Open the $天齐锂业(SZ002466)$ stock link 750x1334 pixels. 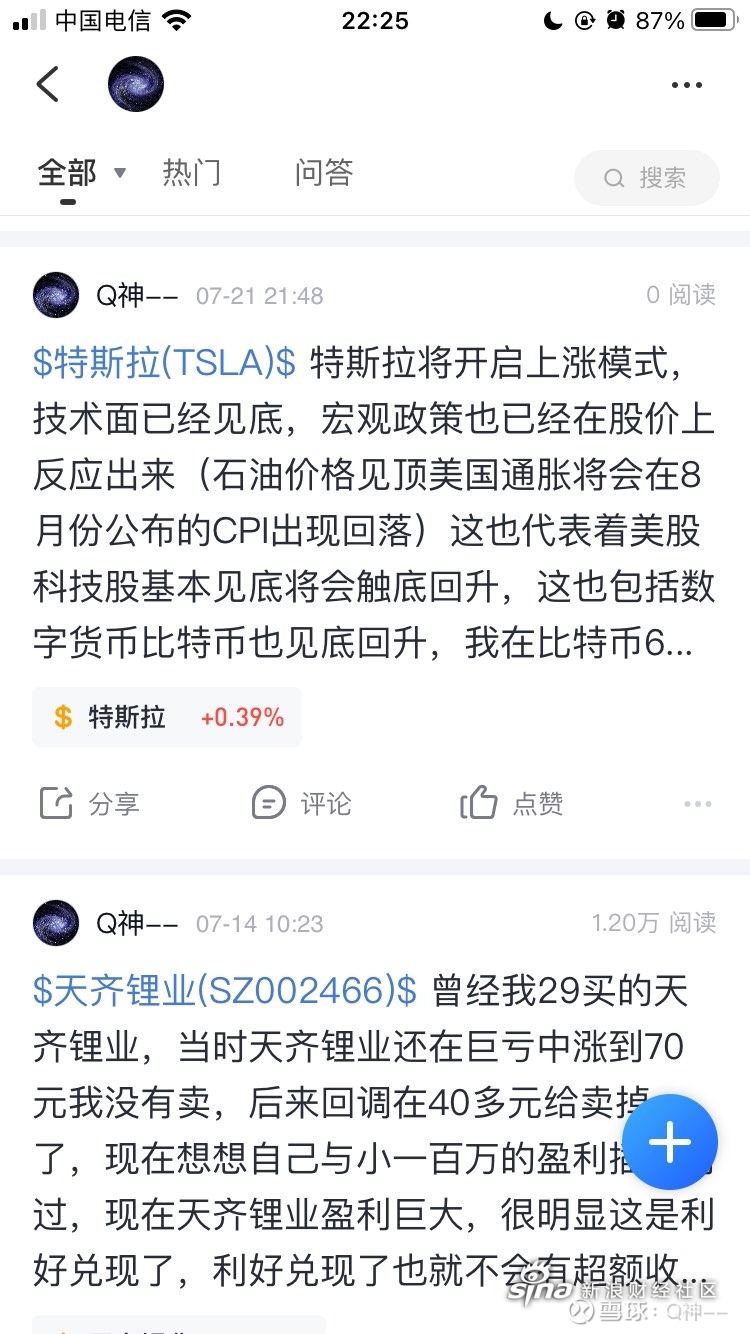pos(225,990)
